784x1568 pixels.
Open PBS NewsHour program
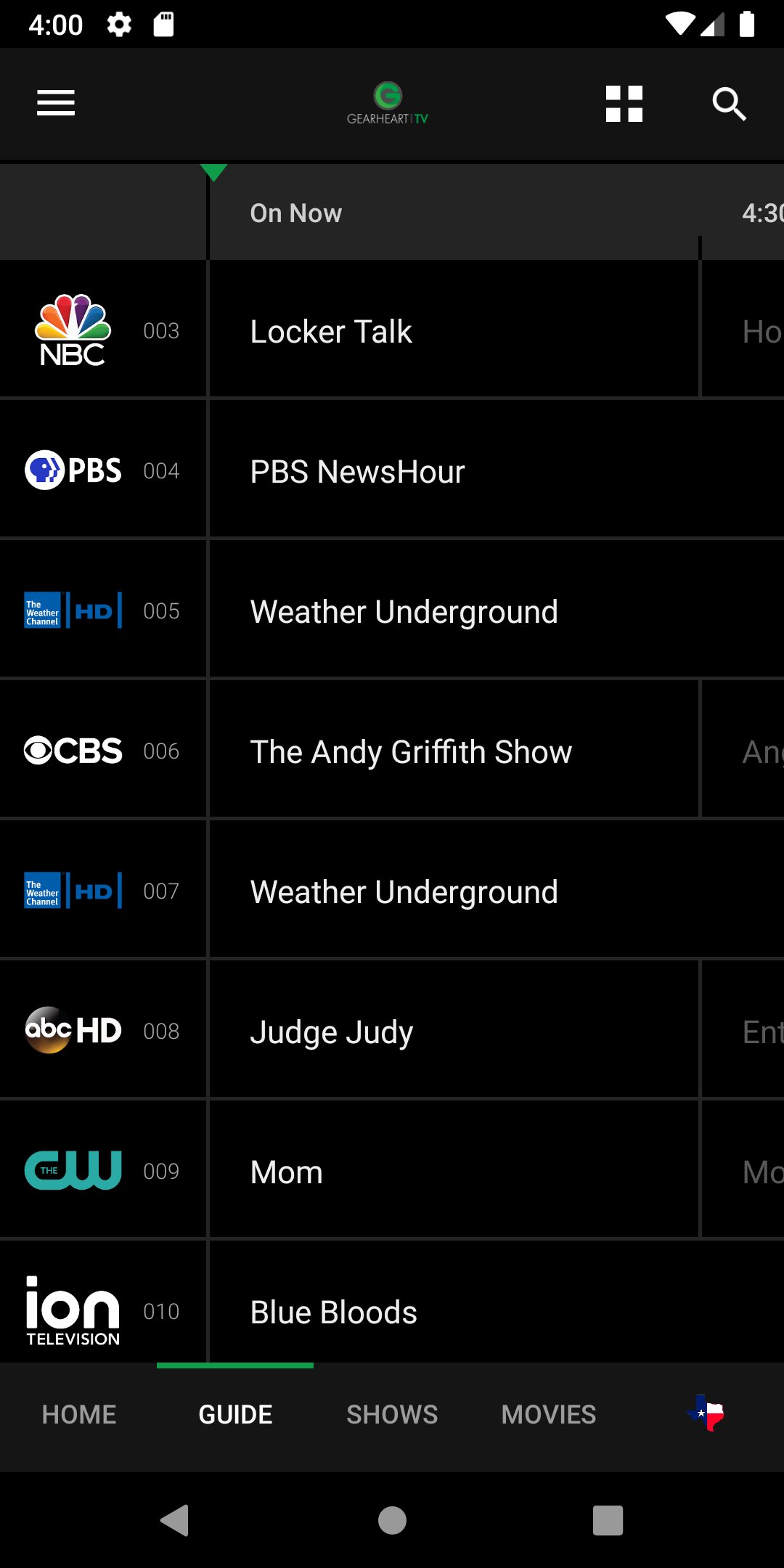point(497,471)
